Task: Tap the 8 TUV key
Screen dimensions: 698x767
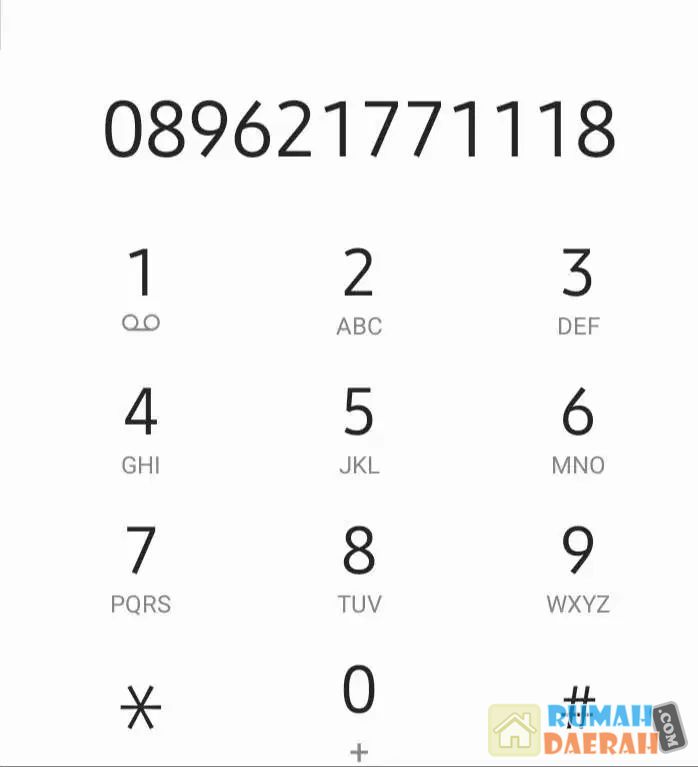Action: [359, 567]
